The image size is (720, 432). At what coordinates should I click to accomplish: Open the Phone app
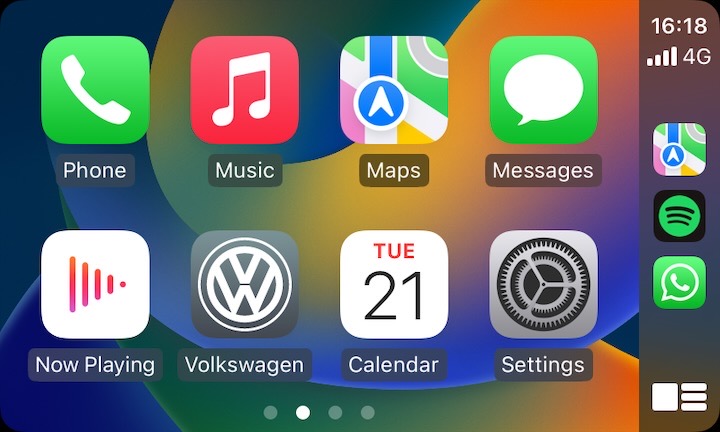(x=95, y=90)
